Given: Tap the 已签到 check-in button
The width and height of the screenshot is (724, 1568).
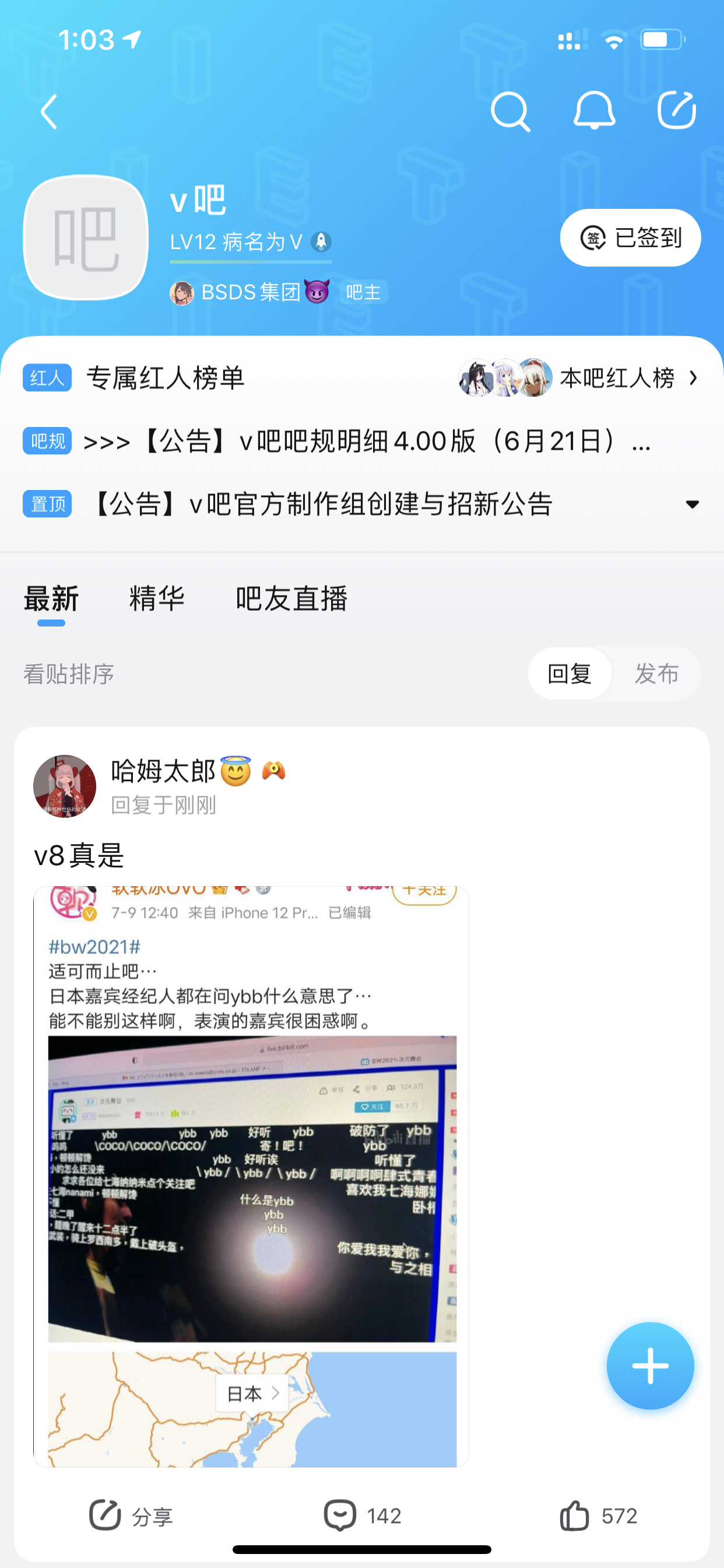Looking at the screenshot, I should coord(630,238).
